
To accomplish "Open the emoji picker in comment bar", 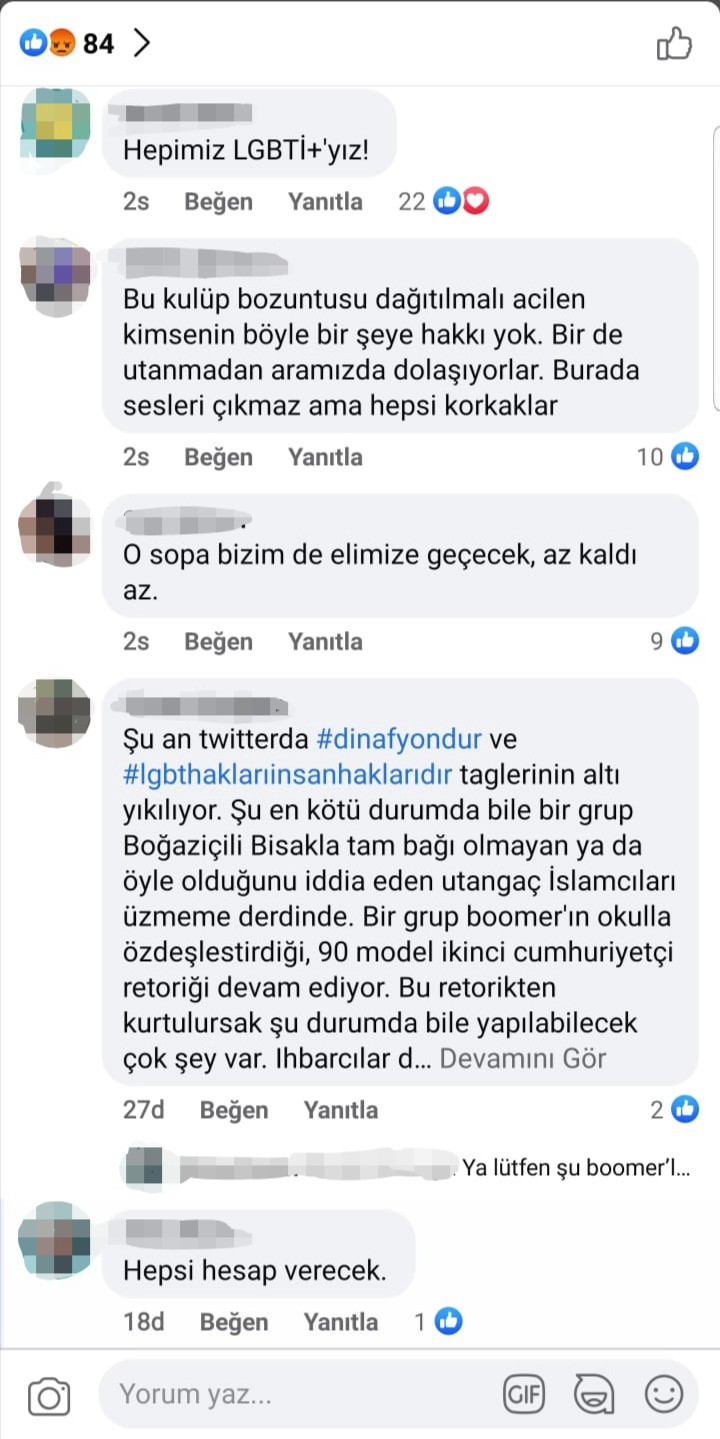I will point(663,1394).
